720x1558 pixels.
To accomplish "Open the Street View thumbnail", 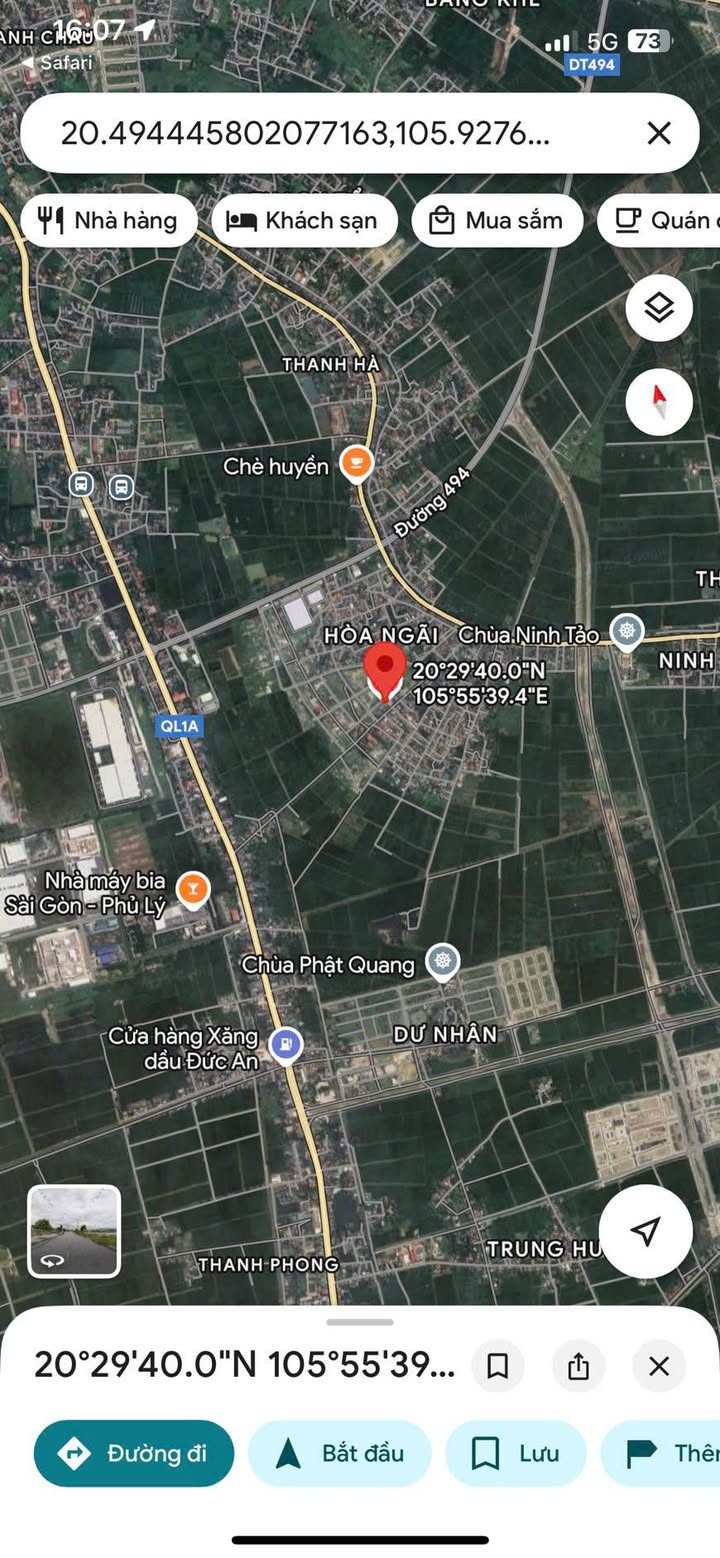I will point(74,1231).
